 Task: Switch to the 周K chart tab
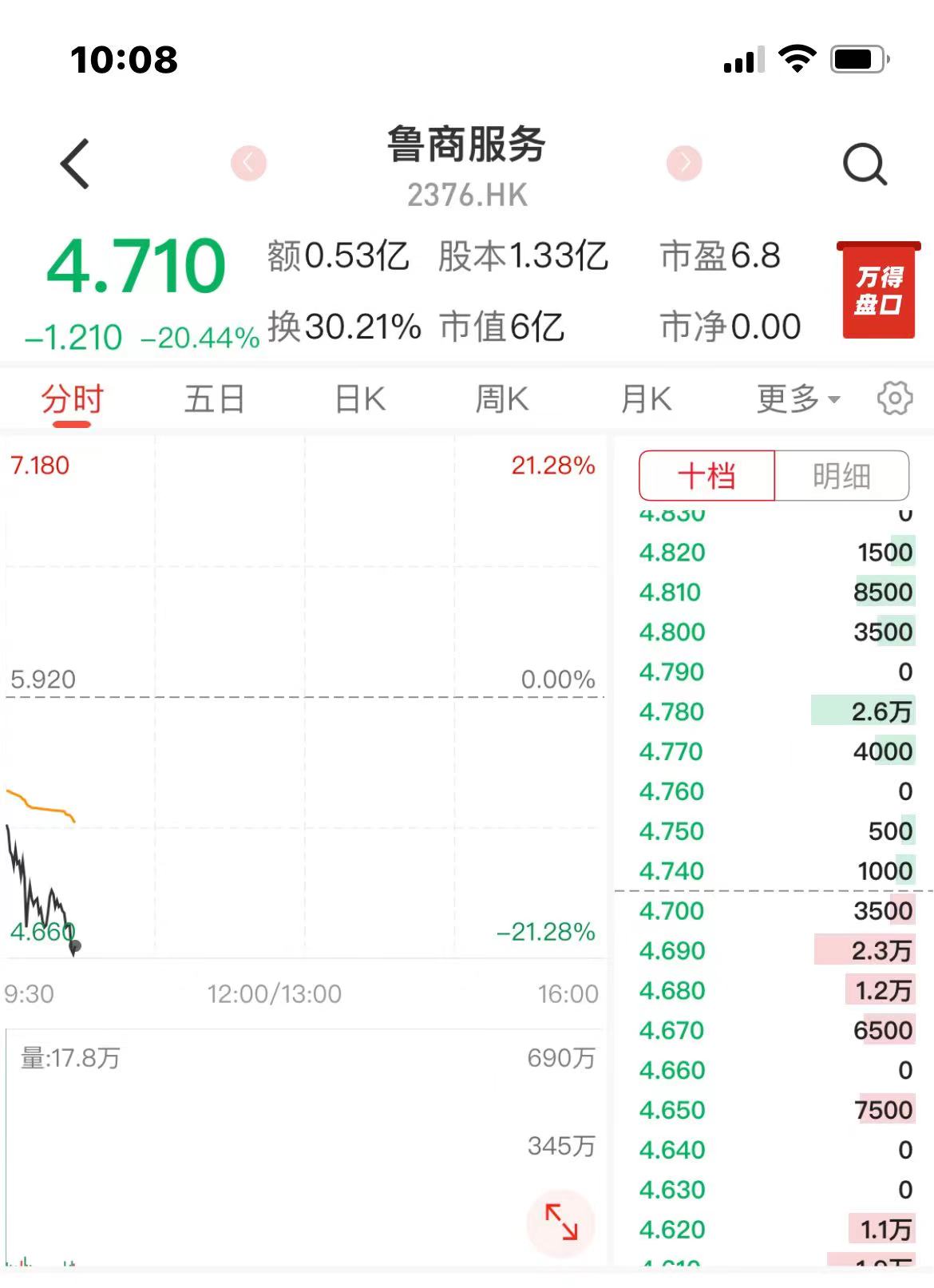click(501, 398)
